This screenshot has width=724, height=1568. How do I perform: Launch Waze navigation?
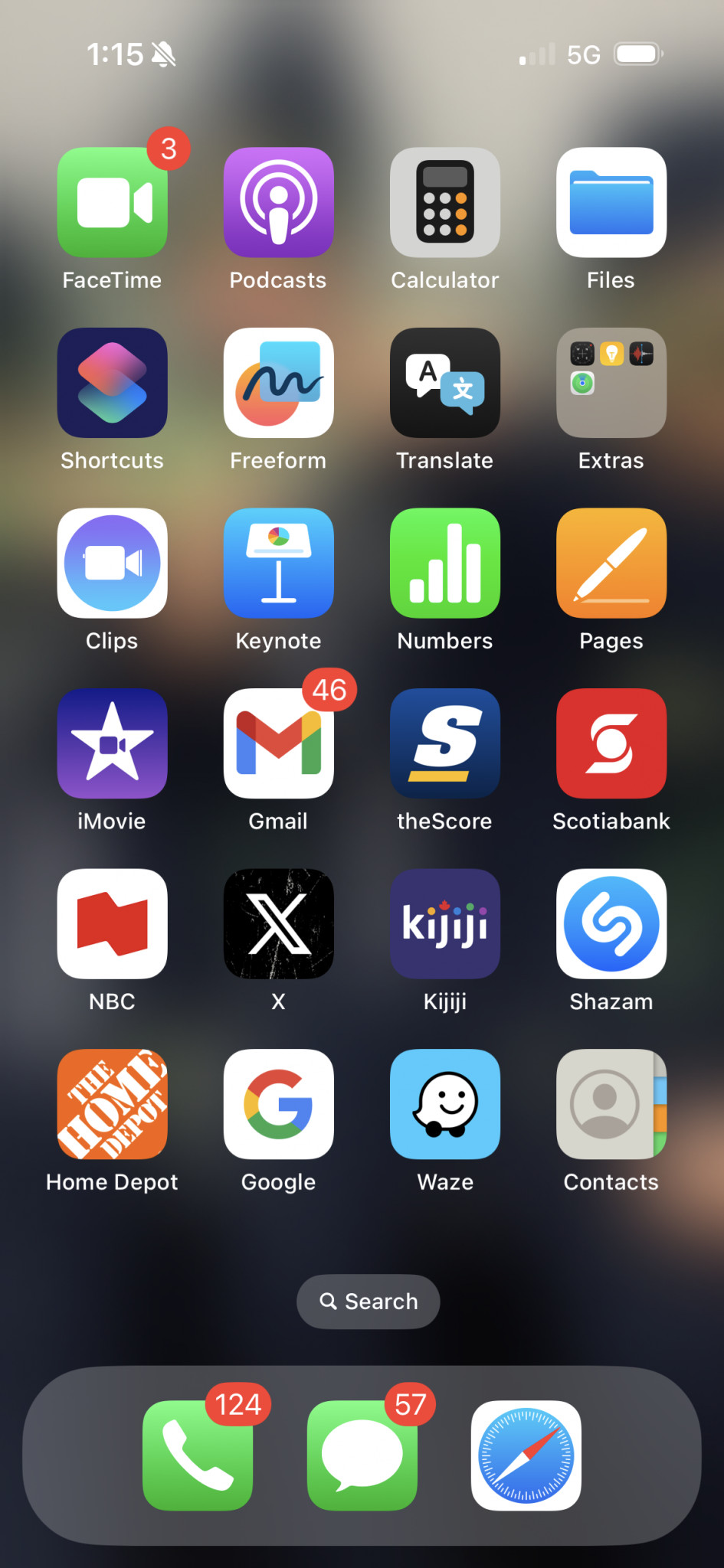[x=445, y=1104]
